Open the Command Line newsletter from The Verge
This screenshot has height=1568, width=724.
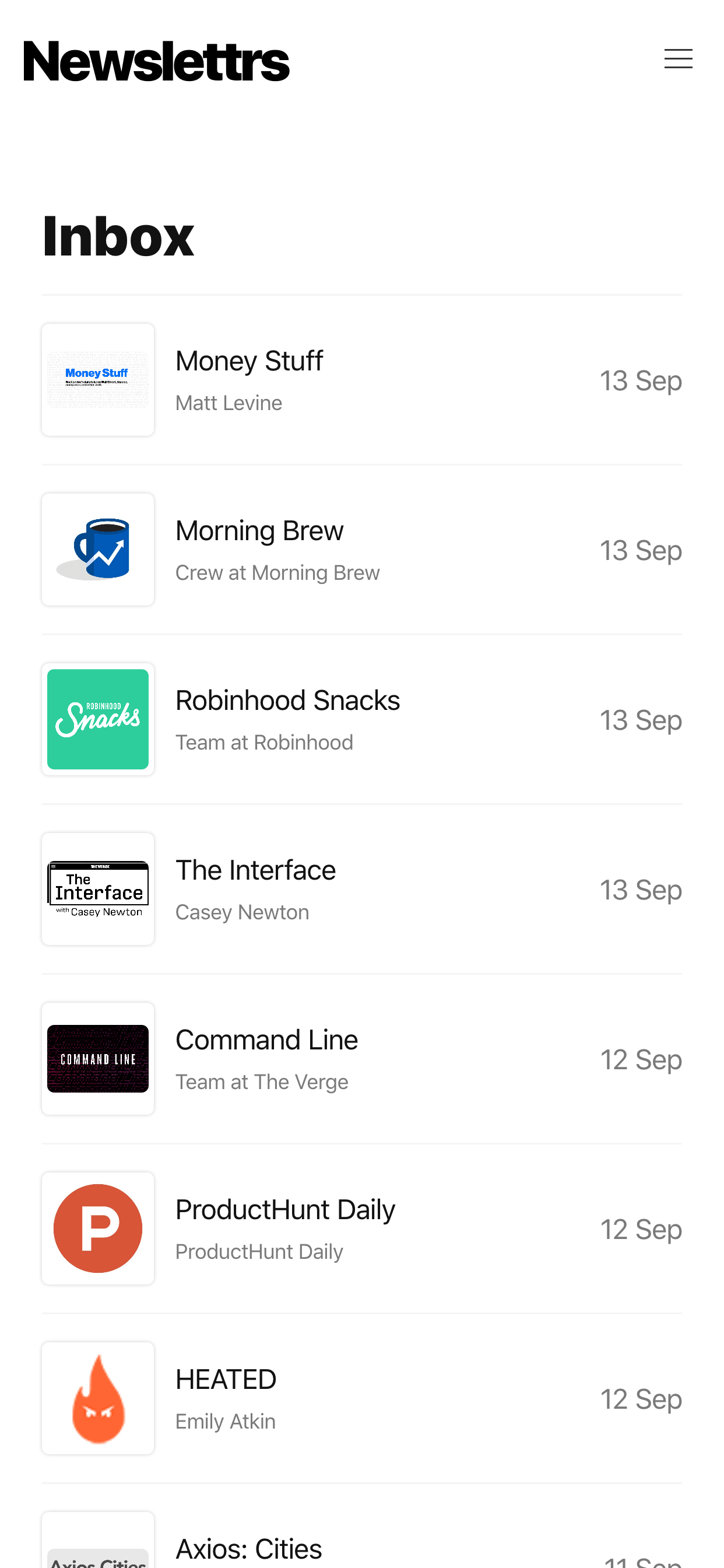click(362, 1059)
